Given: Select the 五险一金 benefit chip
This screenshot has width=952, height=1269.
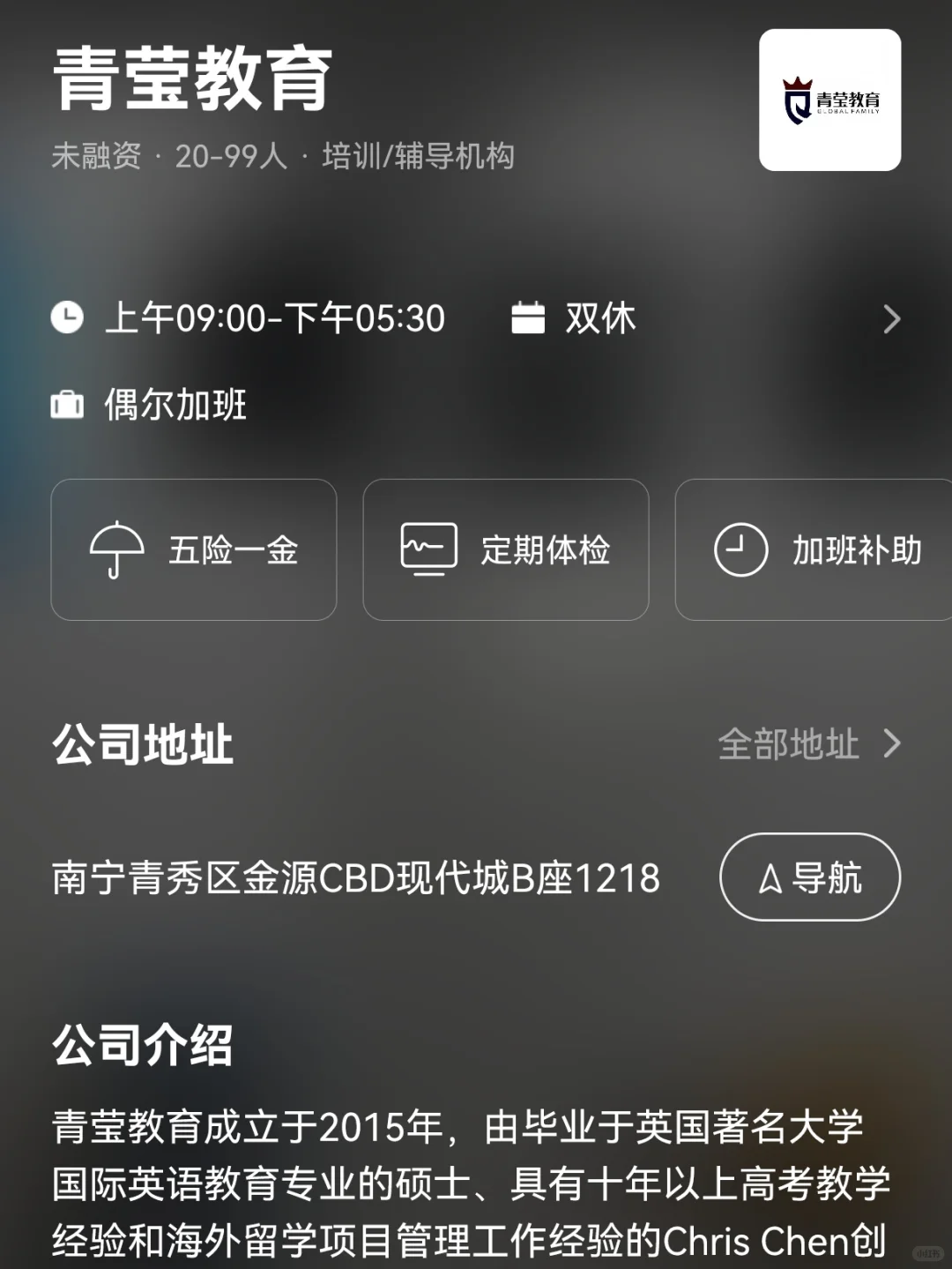Looking at the screenshot, I should [194, 550].
